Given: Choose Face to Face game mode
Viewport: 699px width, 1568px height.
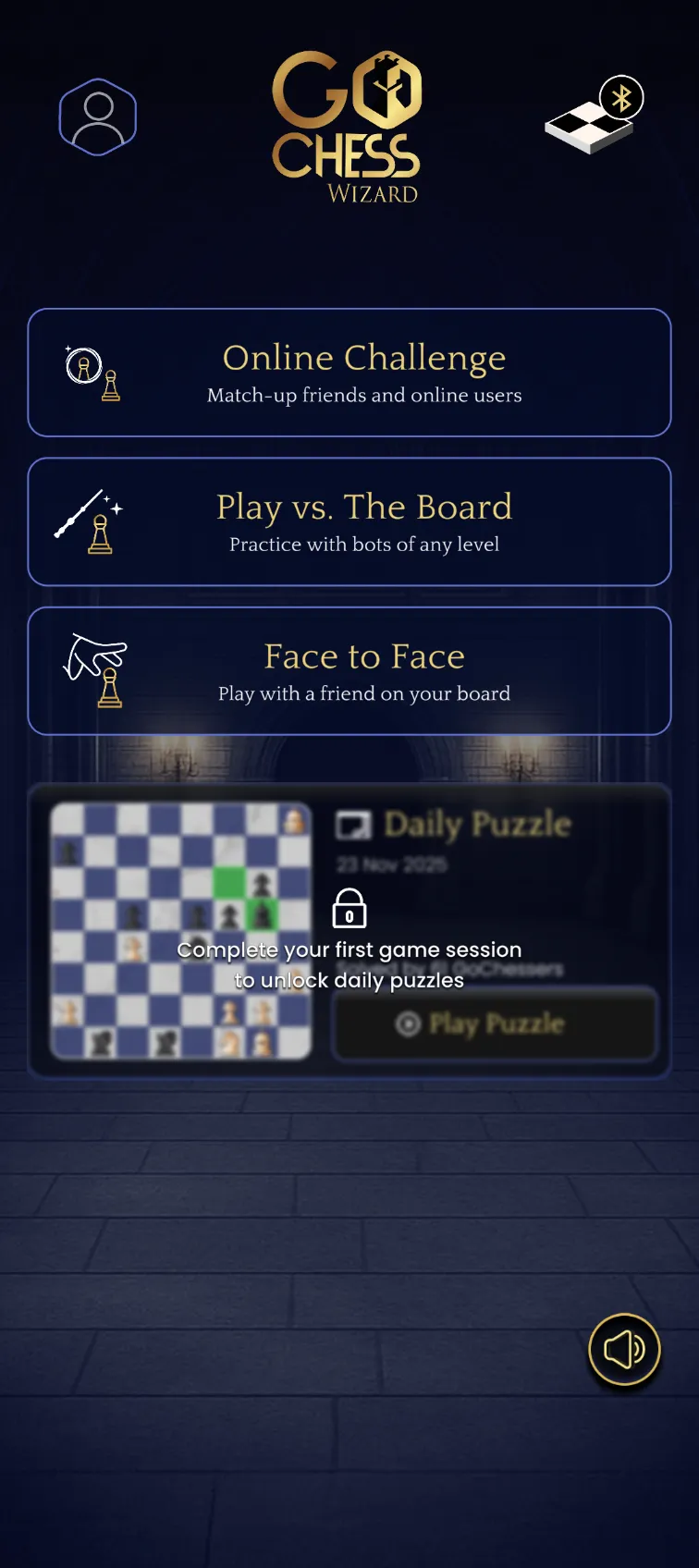Looking at the screenshot, I should 349,671.
